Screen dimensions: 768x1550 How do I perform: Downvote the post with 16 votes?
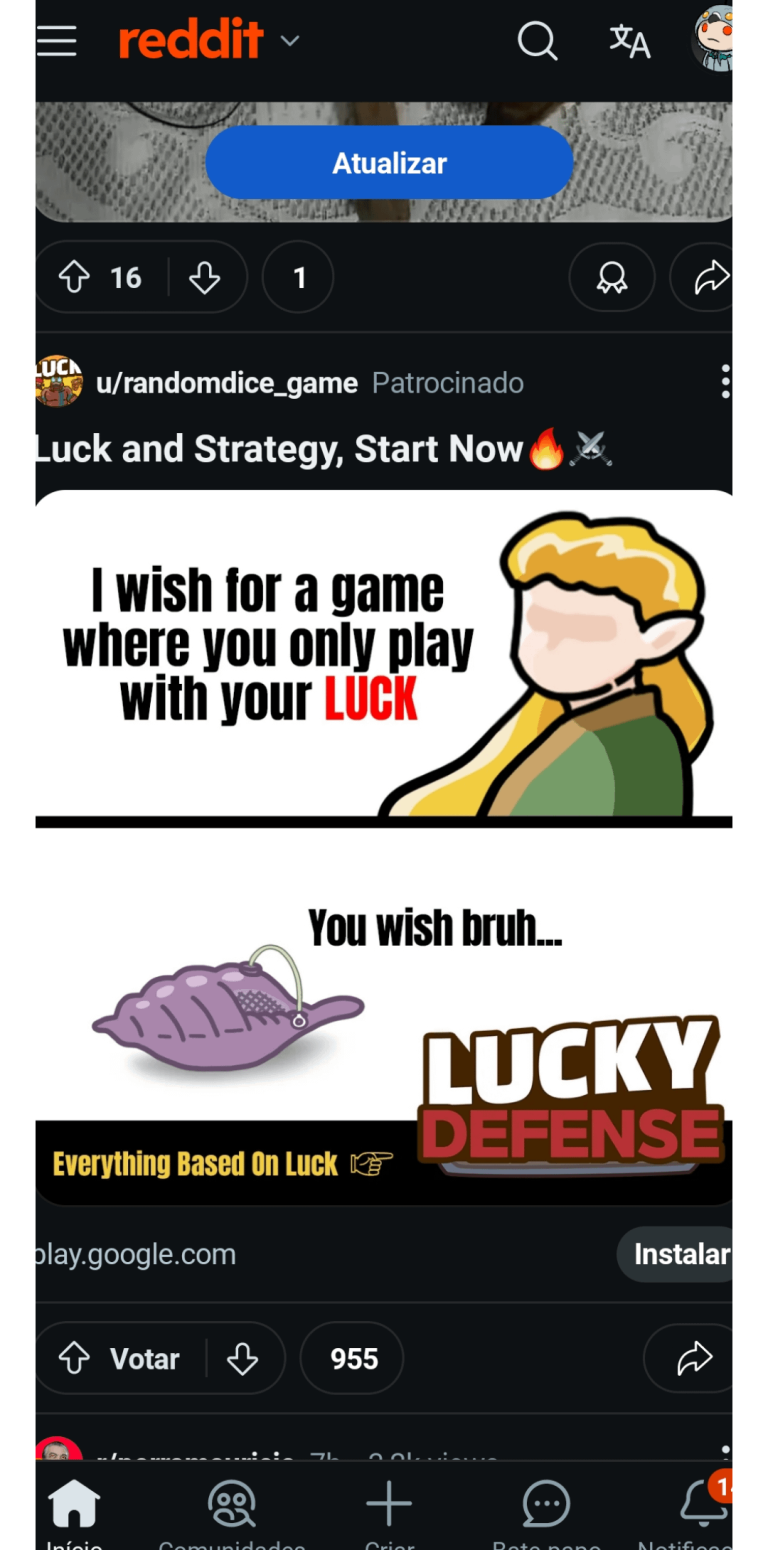click(204, 277)
